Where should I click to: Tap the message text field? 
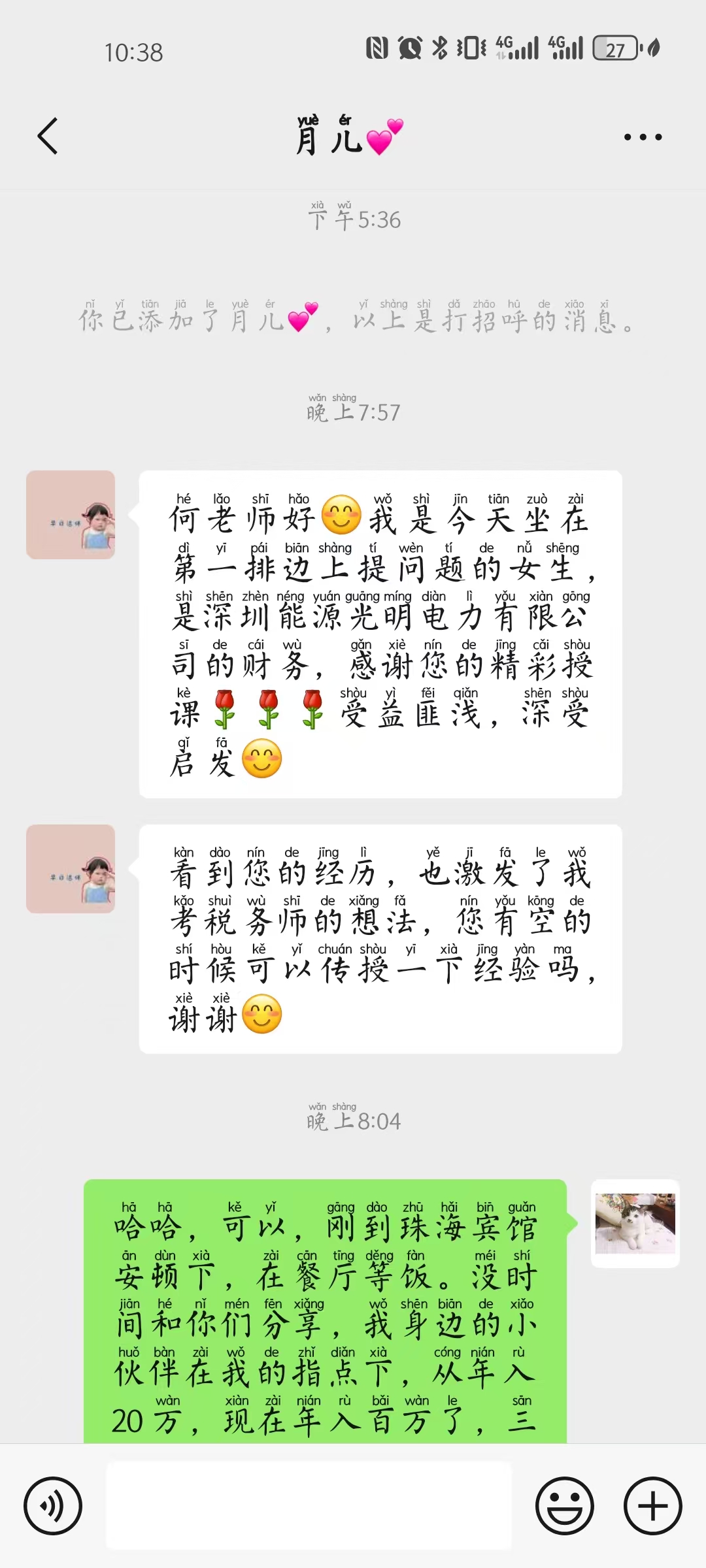click(x=309, y=1505)
